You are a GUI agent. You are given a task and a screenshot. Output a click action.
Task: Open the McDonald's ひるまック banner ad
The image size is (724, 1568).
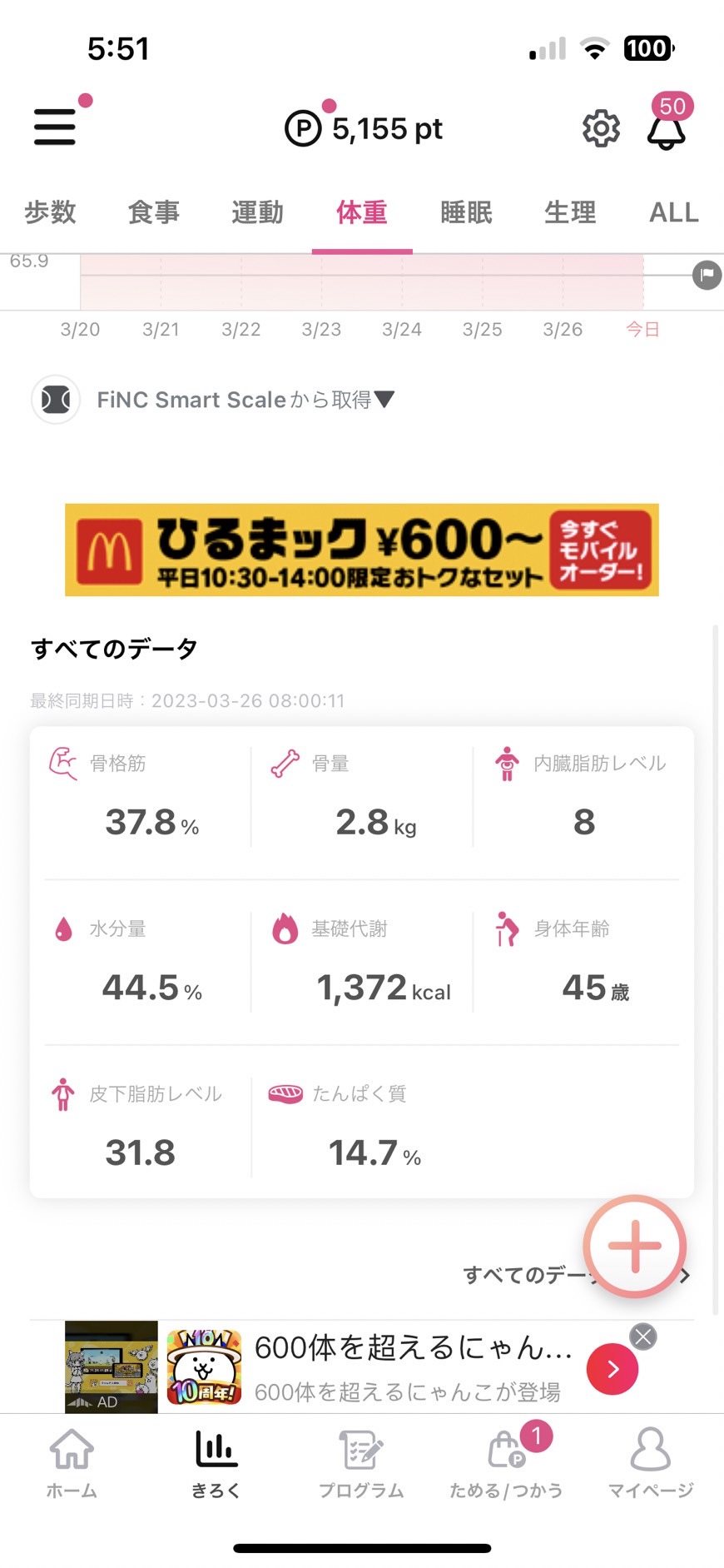coord(362,550)
